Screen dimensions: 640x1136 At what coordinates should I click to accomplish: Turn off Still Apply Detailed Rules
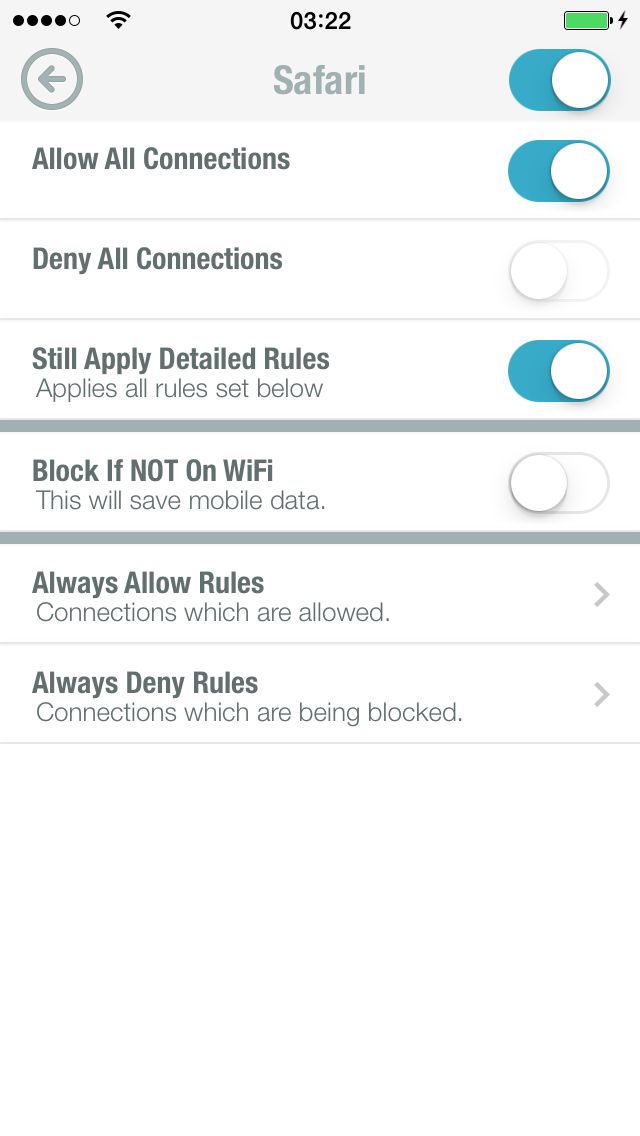[559, 371]
